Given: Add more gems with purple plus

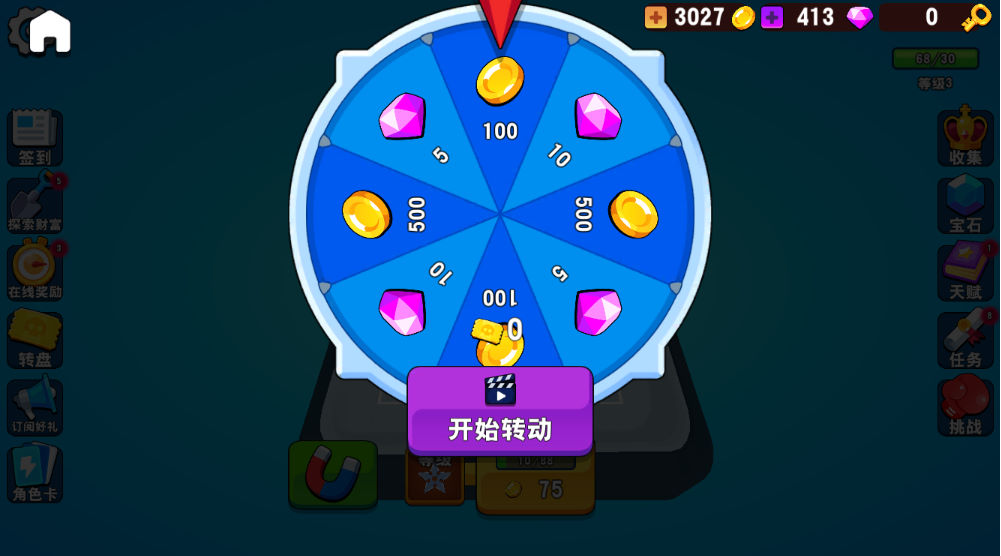Looking at the screenshot, I should click(x=772, y=17).
